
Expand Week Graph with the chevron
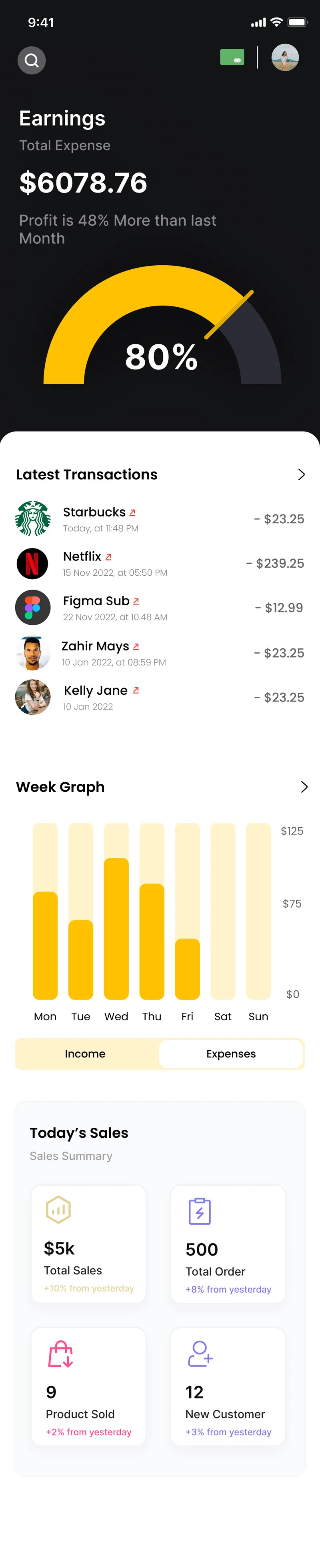point(304,787)
